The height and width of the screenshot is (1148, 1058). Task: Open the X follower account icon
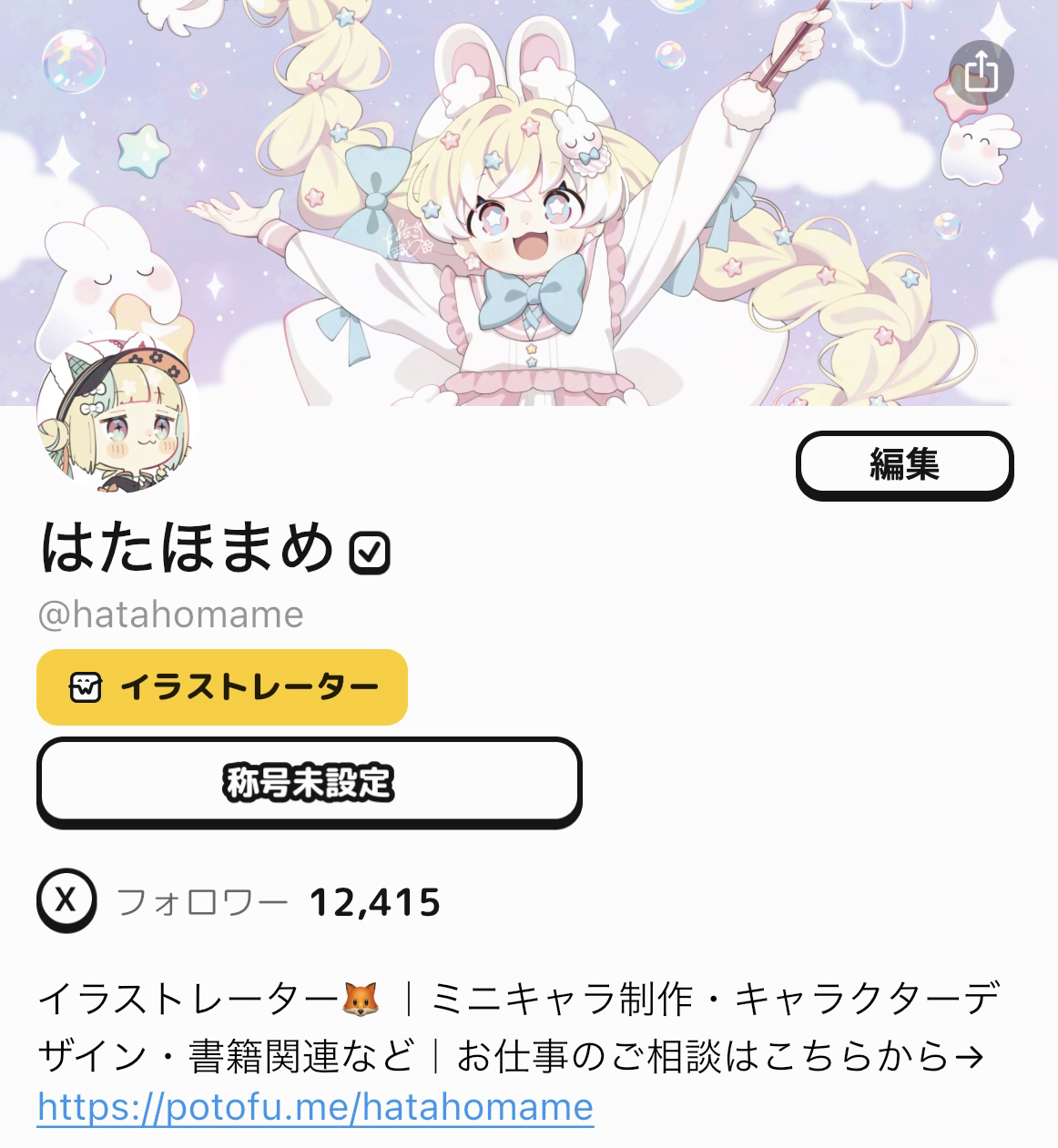click(66, 901)
